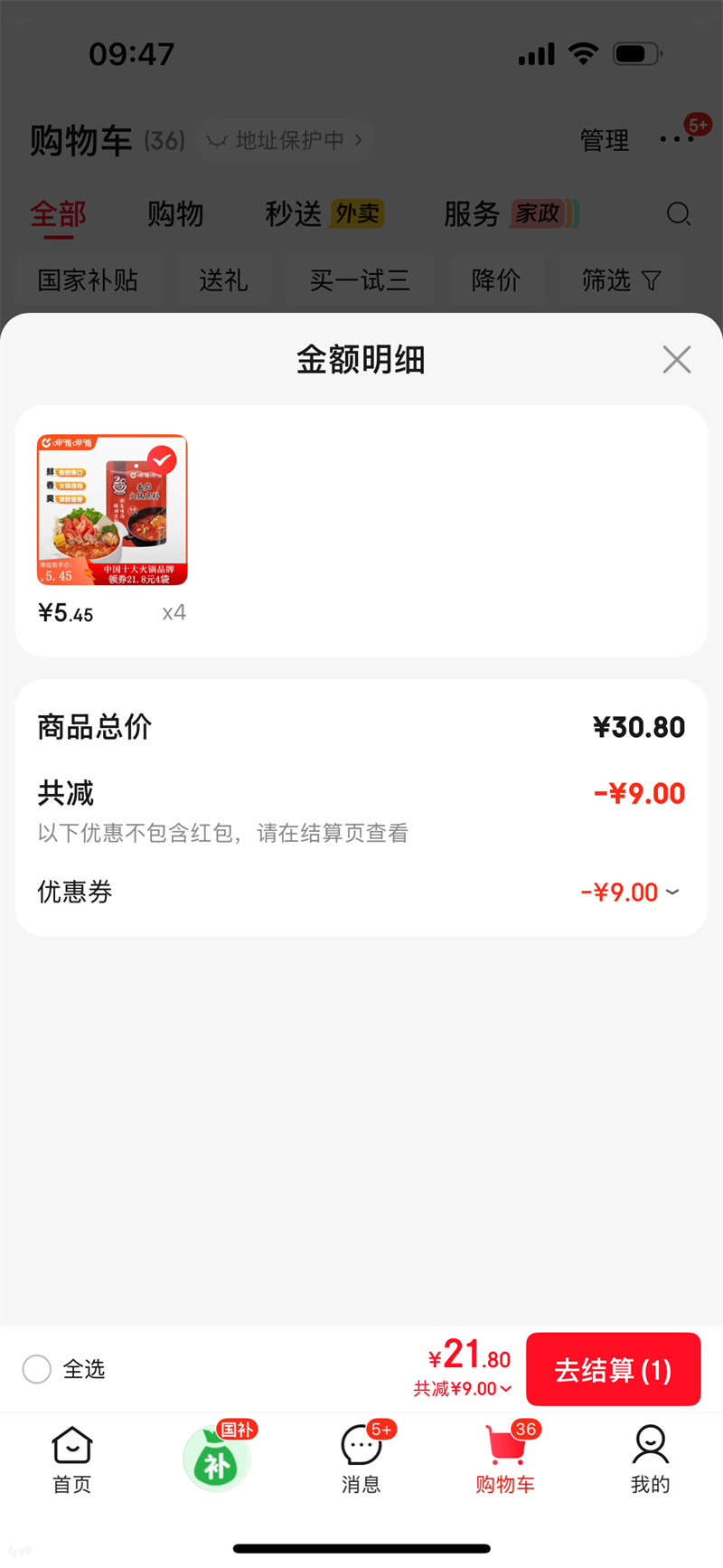Image resolution: width=723 pixels, height=1568 pixels.
Task: Toggle the 全选 select-all circle
Action: pyautogui.click(x=36, y=1369)
